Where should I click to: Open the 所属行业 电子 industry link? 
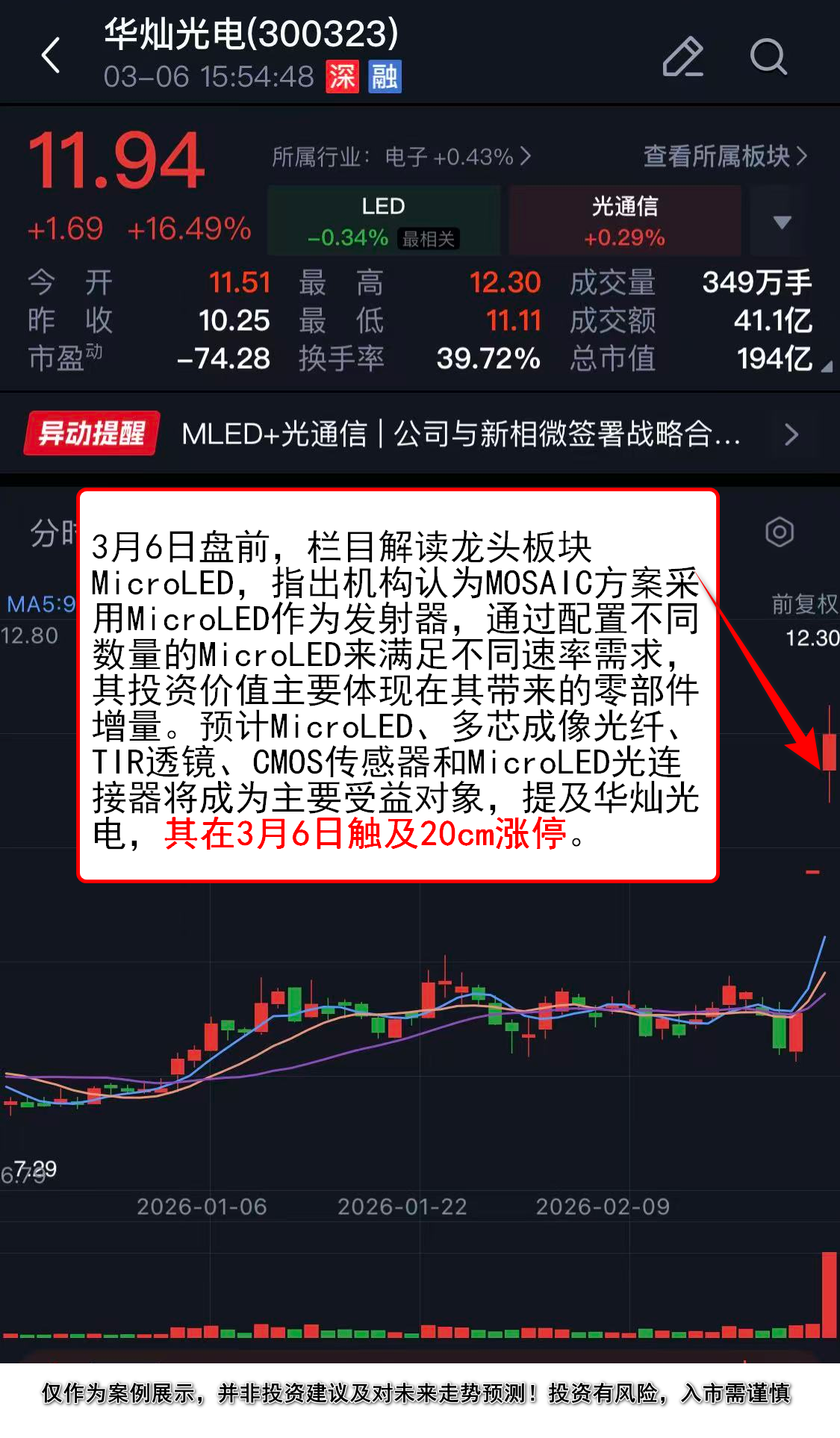click(x=401, y=157)
